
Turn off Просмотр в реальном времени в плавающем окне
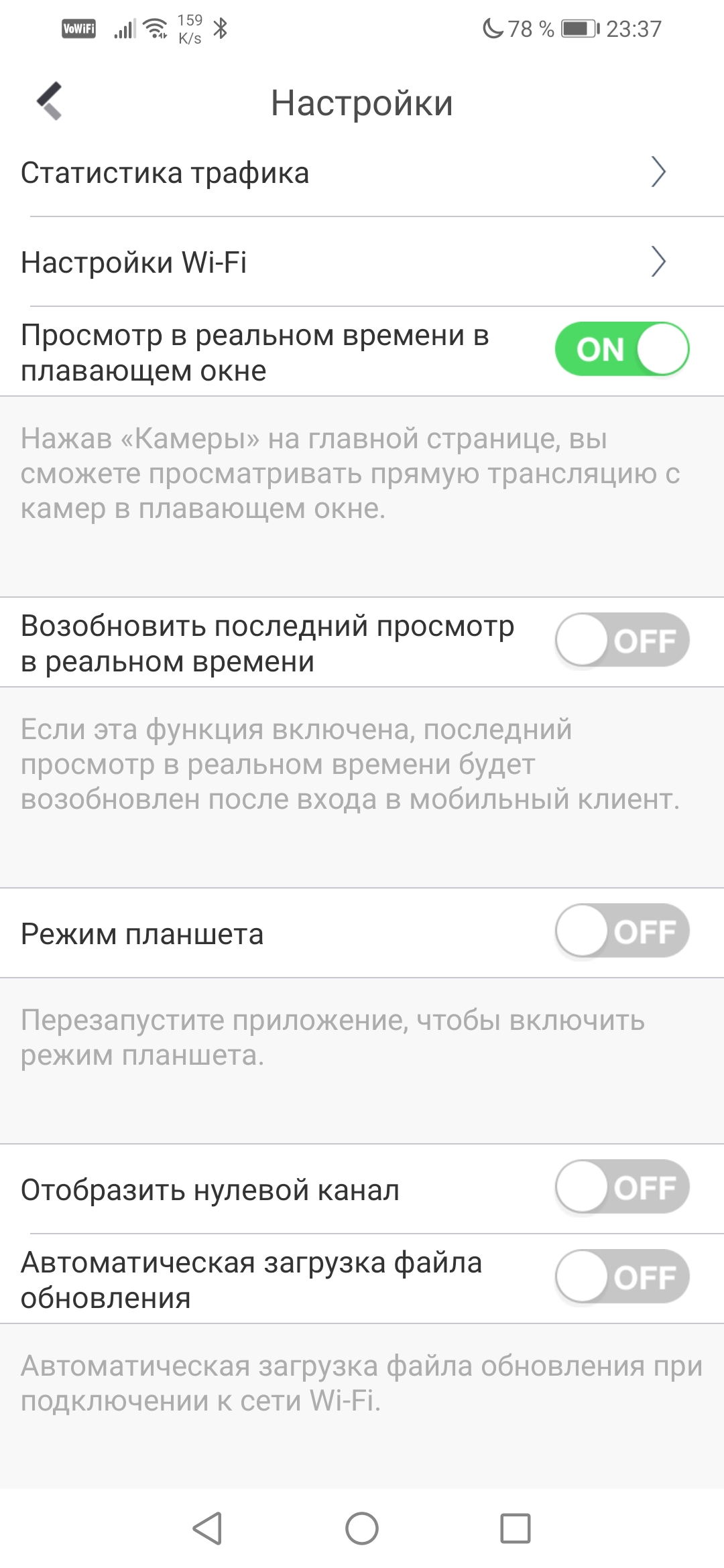(621, 349)
